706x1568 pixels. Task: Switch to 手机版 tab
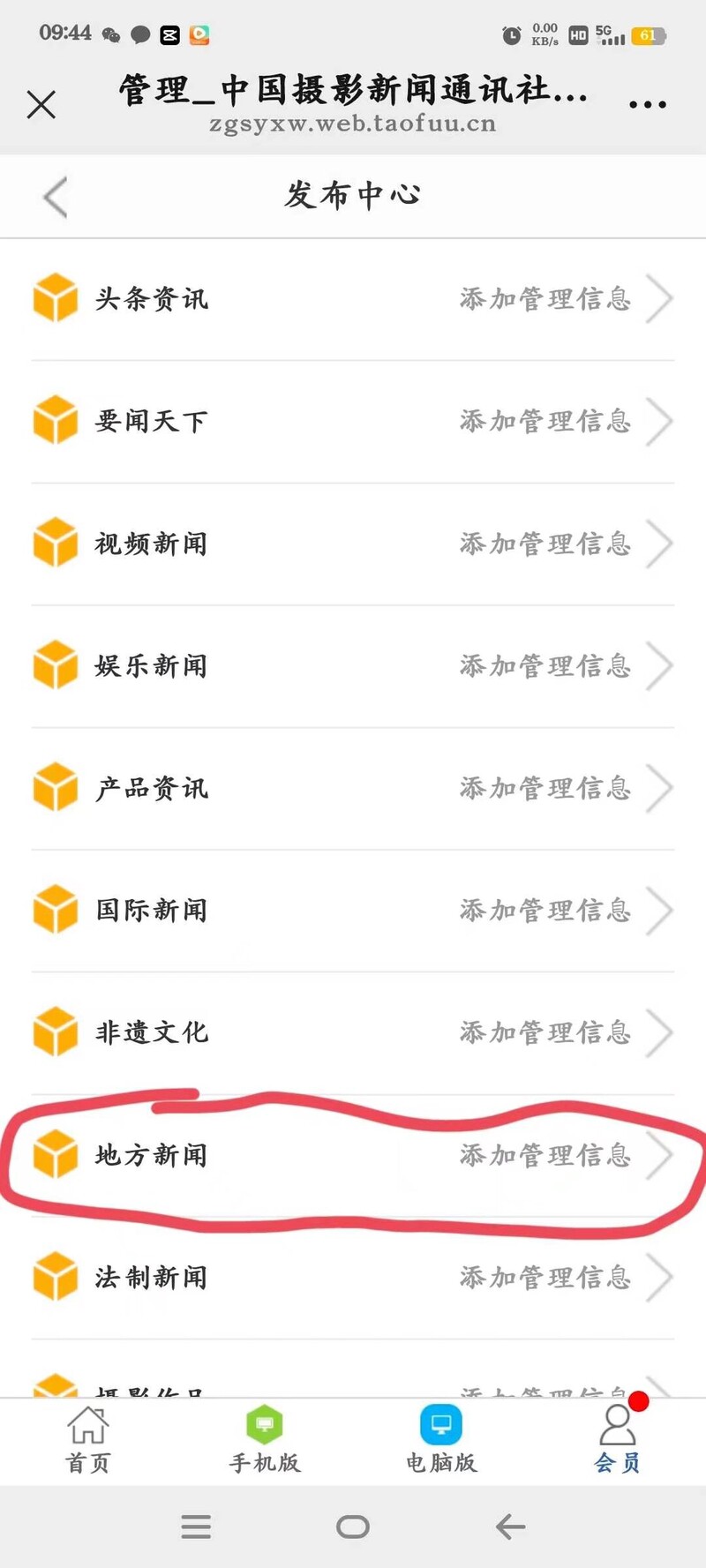[x=265, y=1440]
